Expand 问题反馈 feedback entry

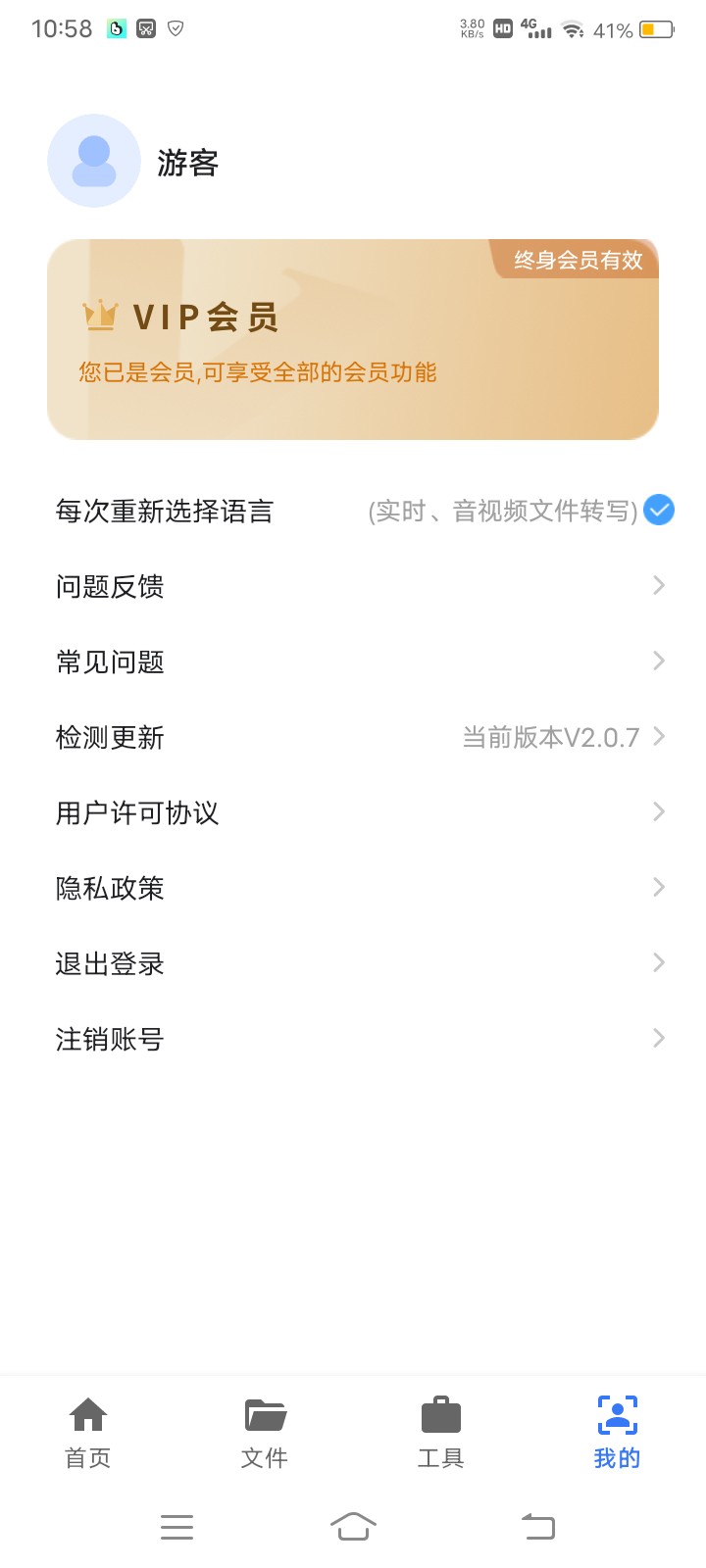[353, 585]
